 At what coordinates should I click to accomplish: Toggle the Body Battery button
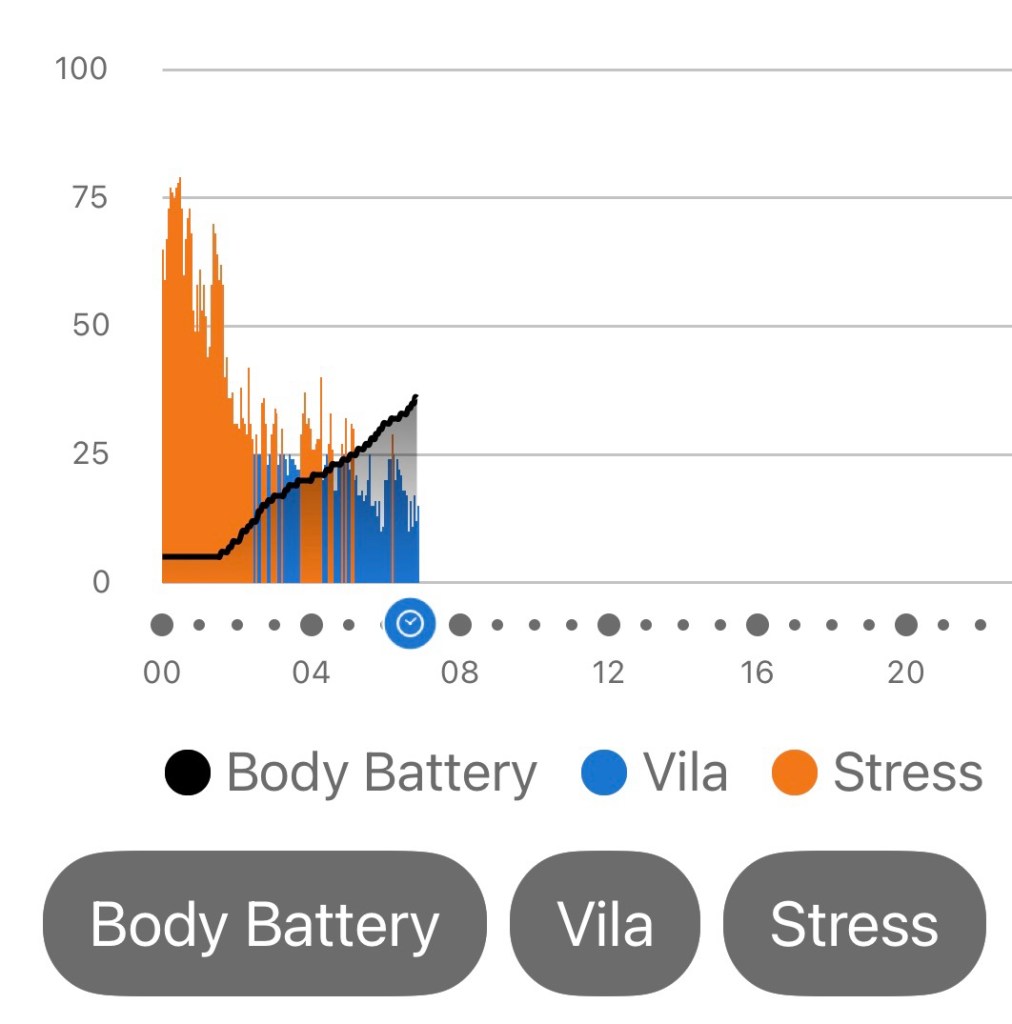click(x=264, y=924)
